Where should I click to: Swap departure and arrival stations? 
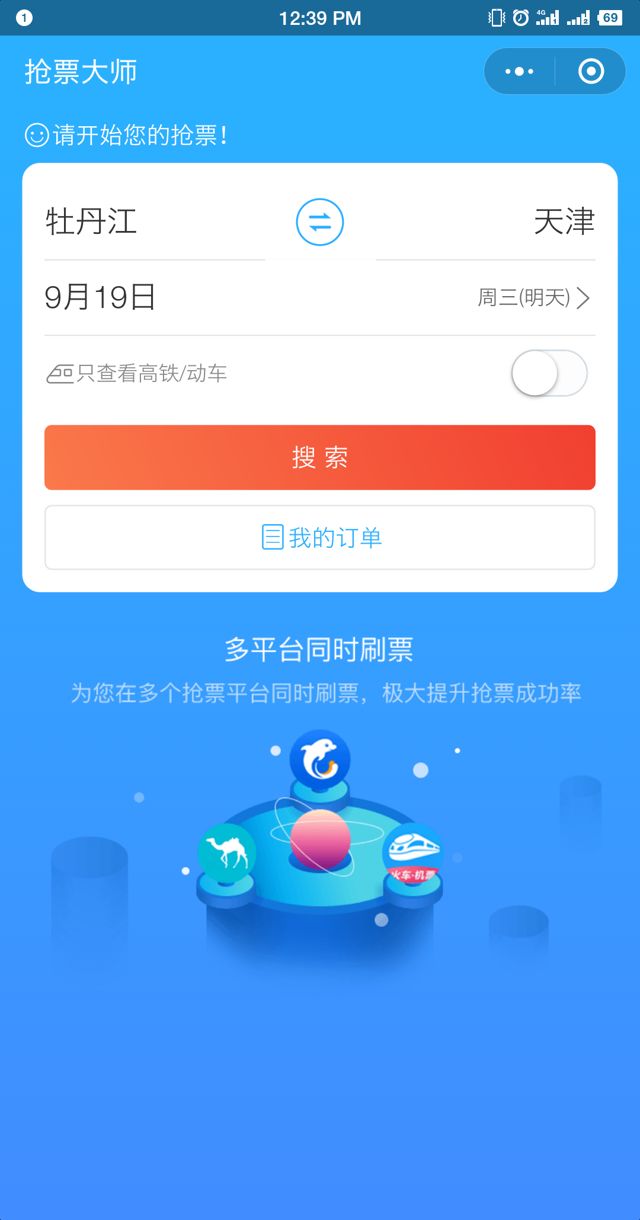[x=320, y=222]
